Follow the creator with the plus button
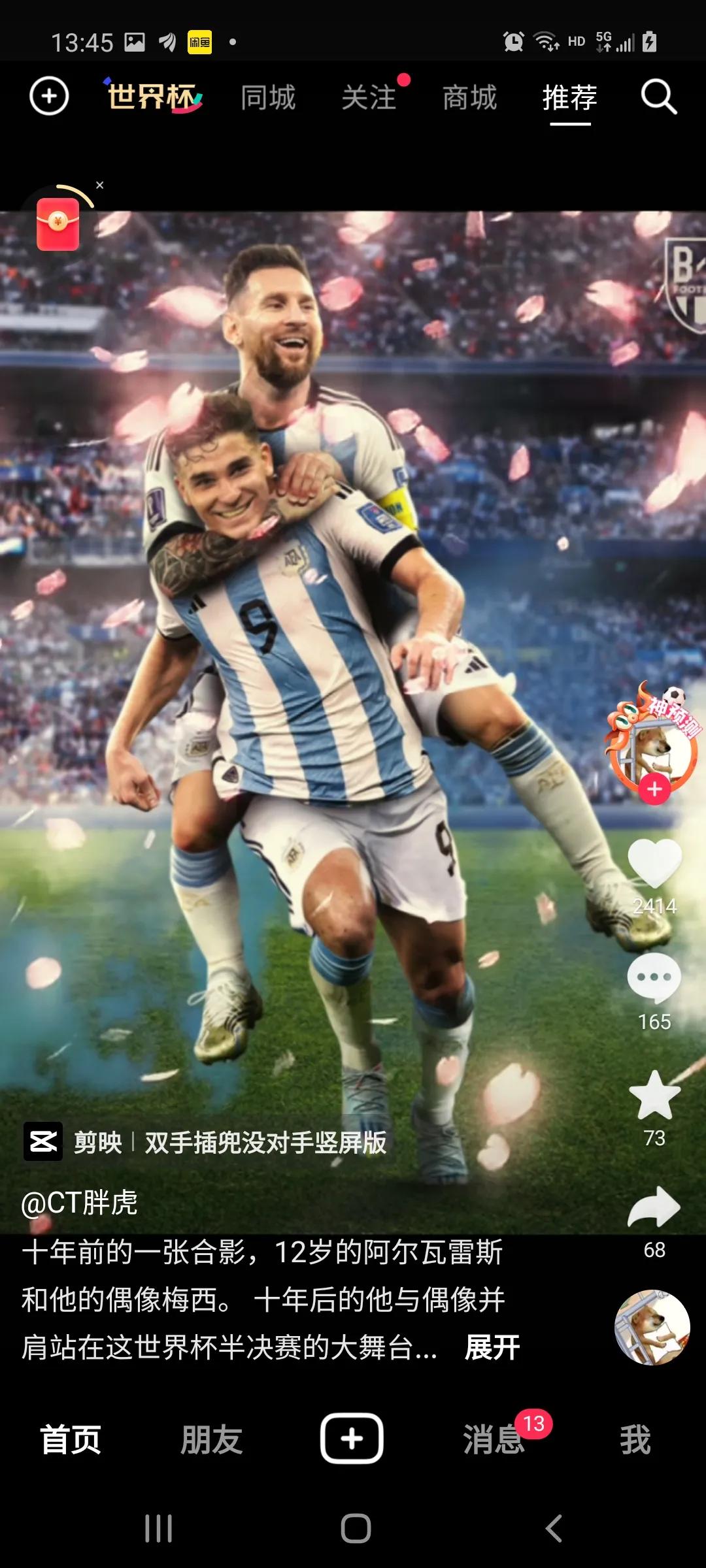 654,789
